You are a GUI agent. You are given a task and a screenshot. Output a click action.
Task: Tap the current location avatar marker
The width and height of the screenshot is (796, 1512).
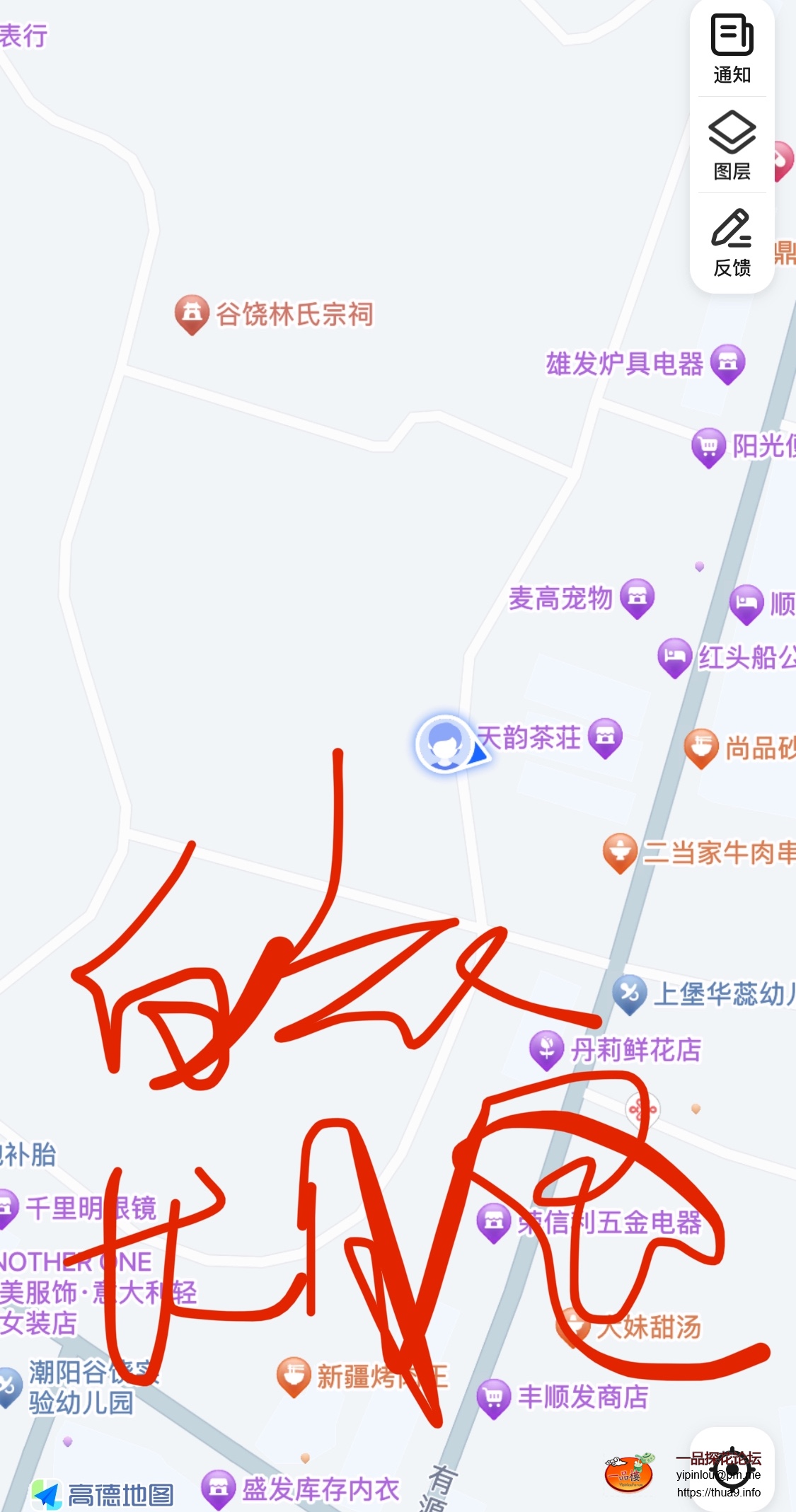[x=444, y=744]
